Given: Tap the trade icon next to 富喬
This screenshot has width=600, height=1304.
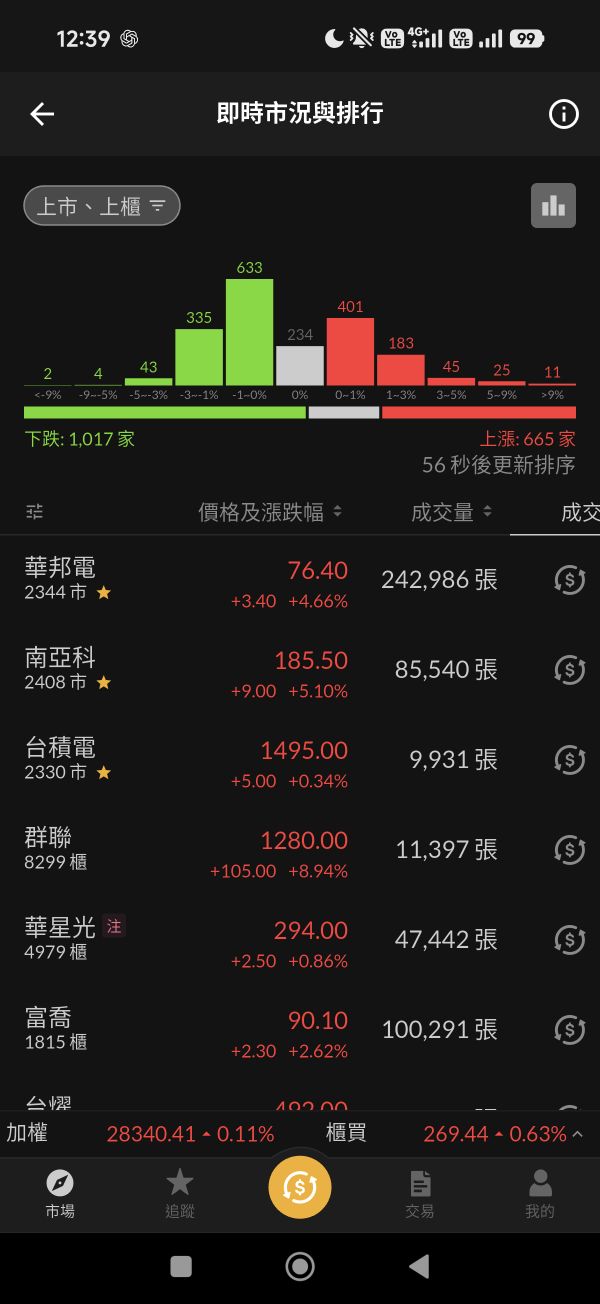Looking at the screenshot, I should click(x=569, y=1029).
